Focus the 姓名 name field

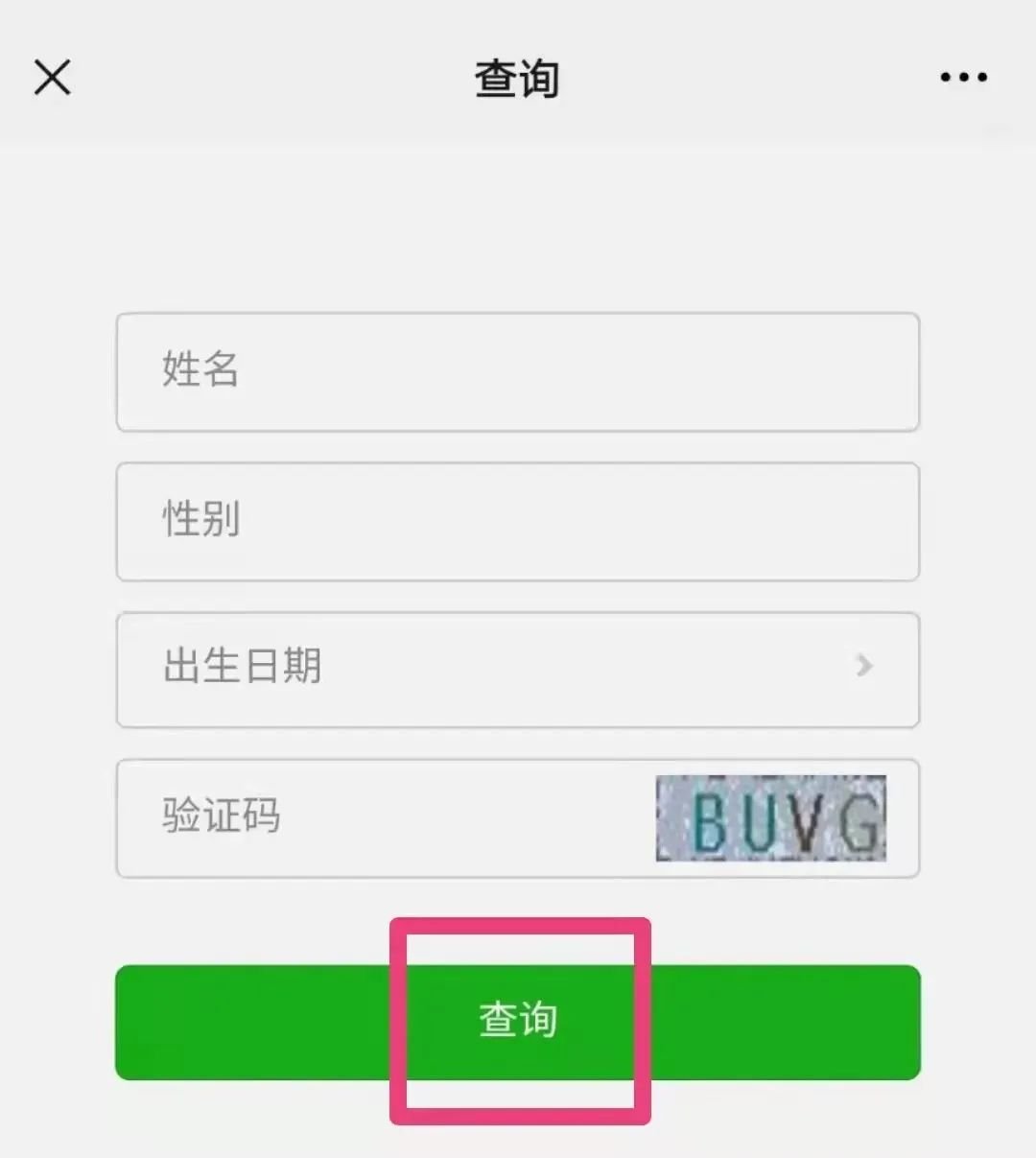[517, 372]
